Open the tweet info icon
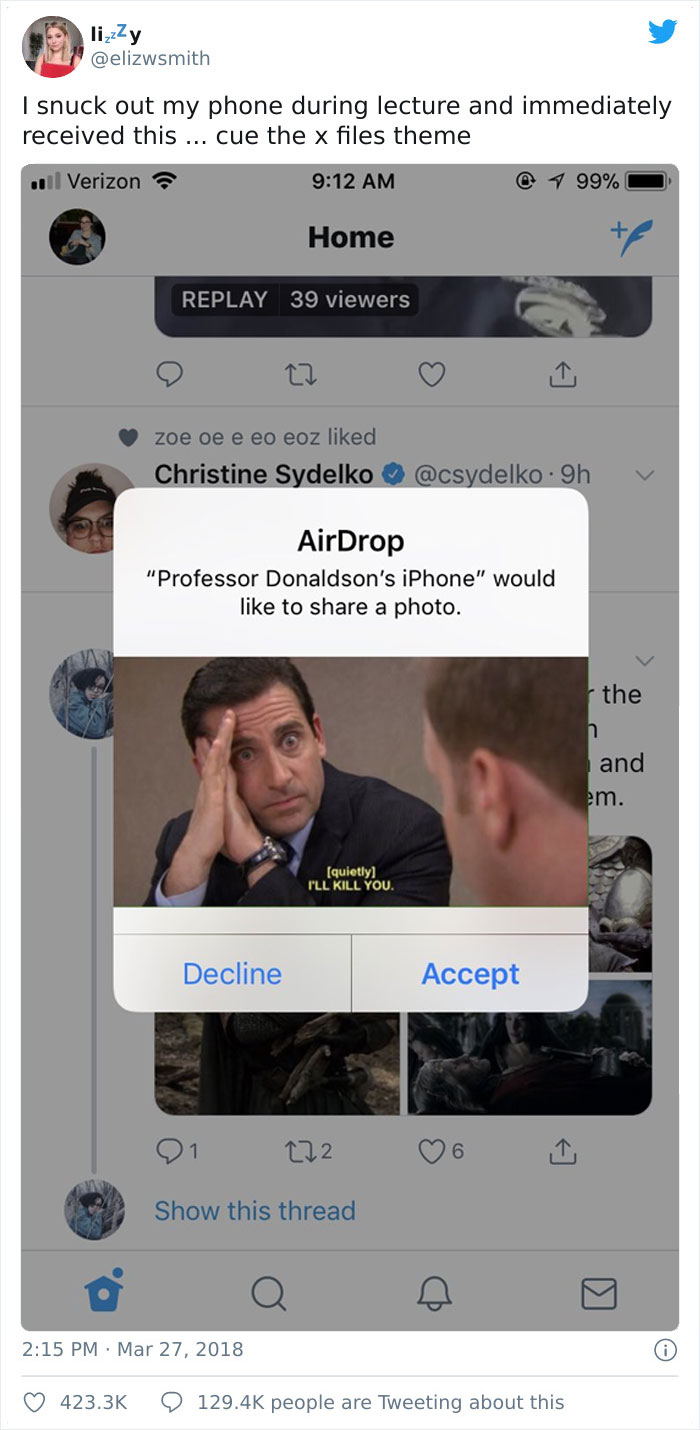Image resolution: width=700 pixels, height=1430 pixels. [663, 1350]
